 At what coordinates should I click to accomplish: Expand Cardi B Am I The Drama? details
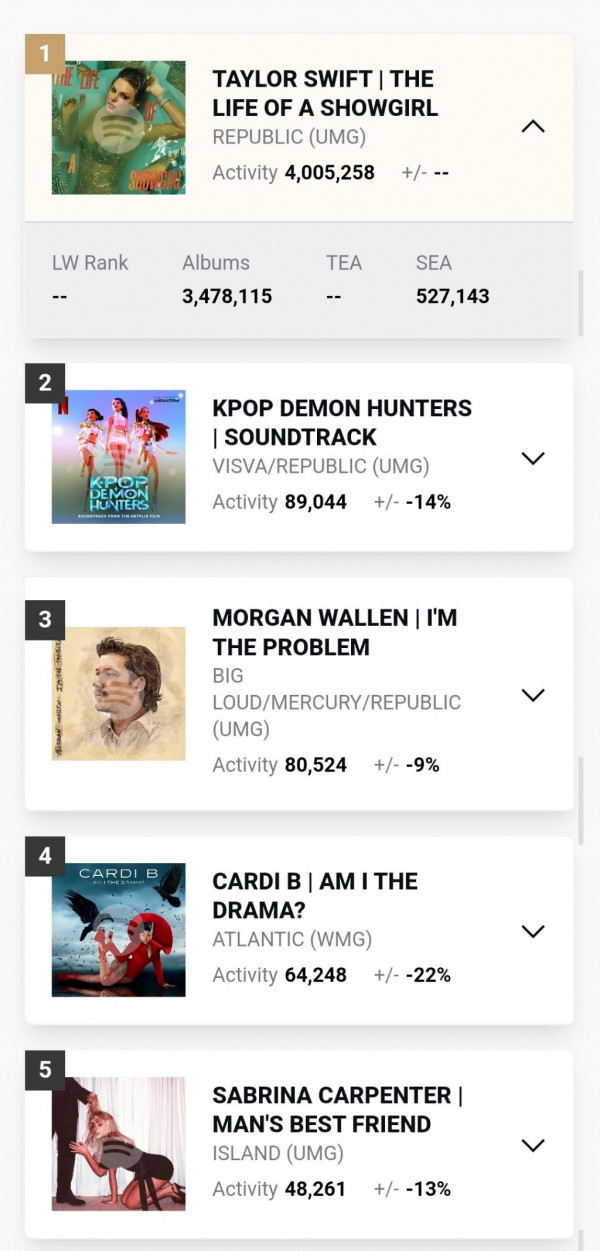(x=533, y=931)
